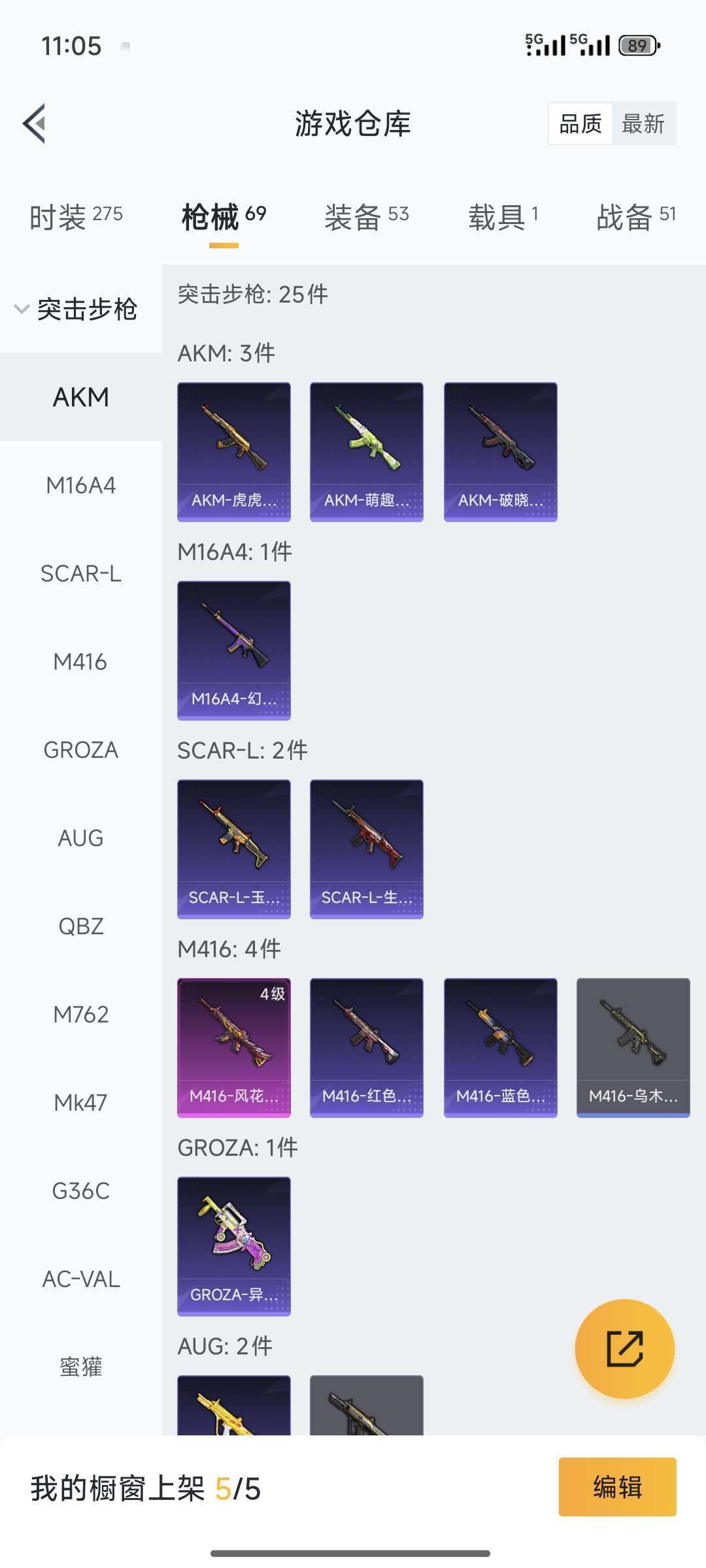The width and height of the screenshot is (706, 1568).
Task: Open the 战备 tab
Action: [x=636, y=217]
